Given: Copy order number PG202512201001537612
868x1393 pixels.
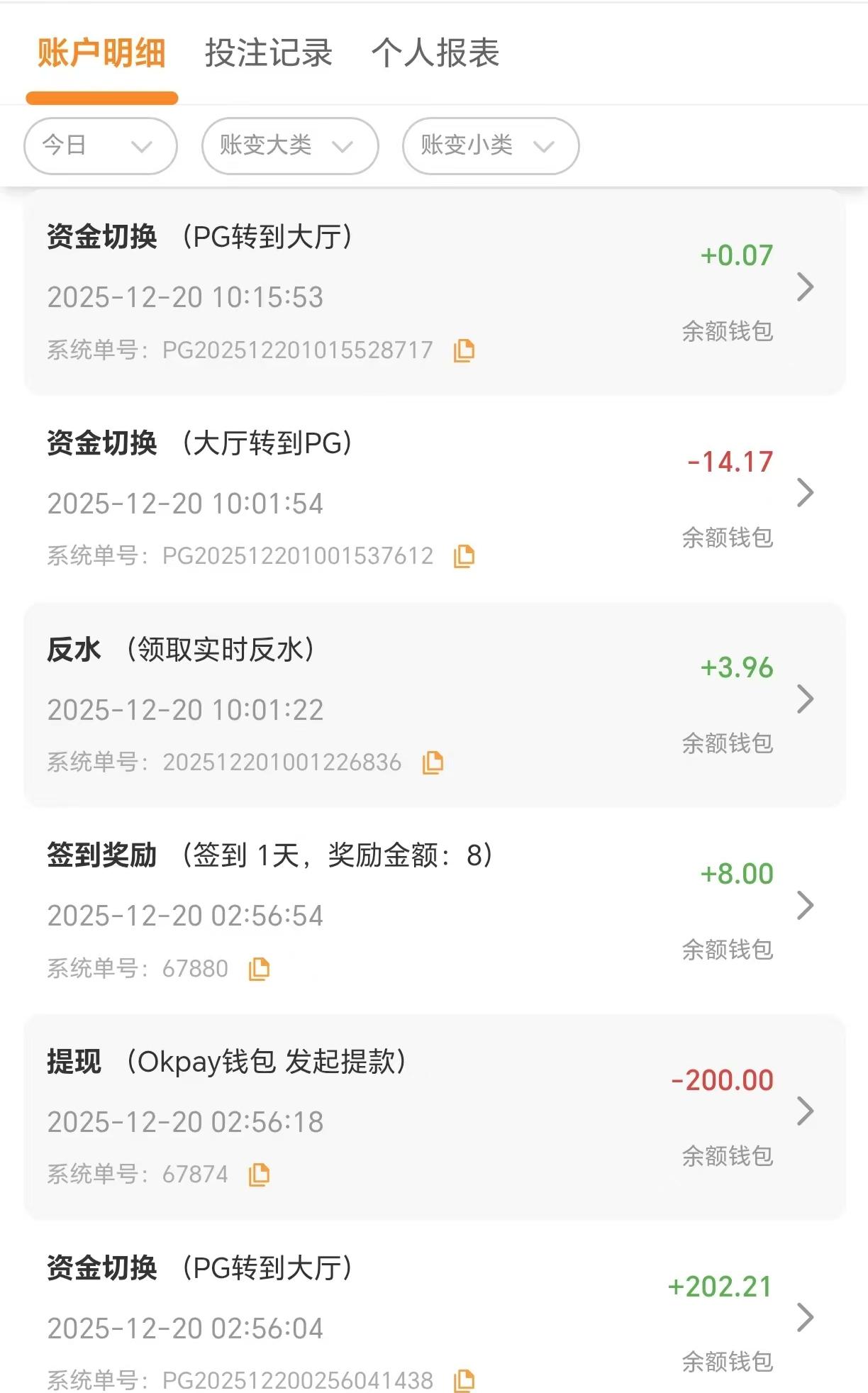Looking at the screenshot, I should 464,556.
